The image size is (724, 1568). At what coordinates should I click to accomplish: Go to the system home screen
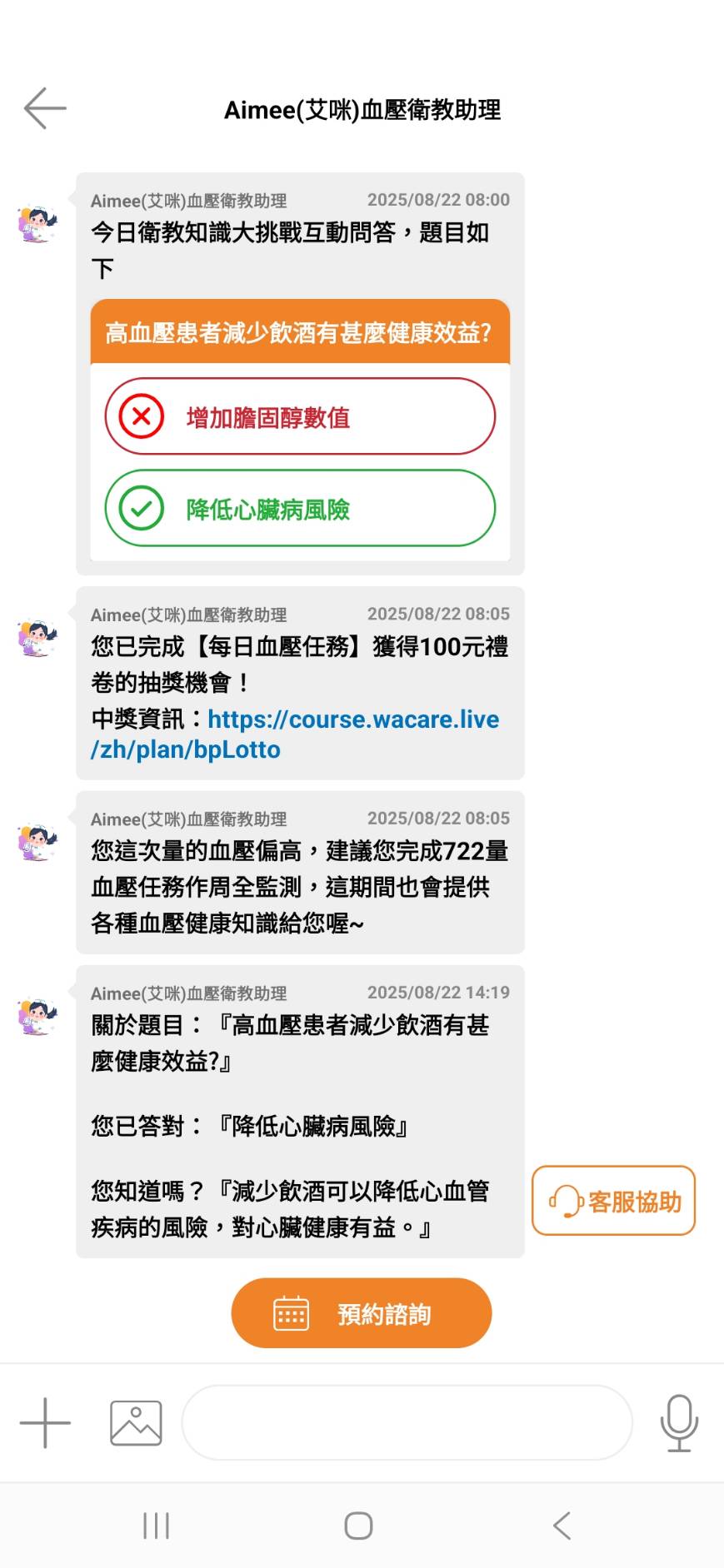tap(358, 1526)
